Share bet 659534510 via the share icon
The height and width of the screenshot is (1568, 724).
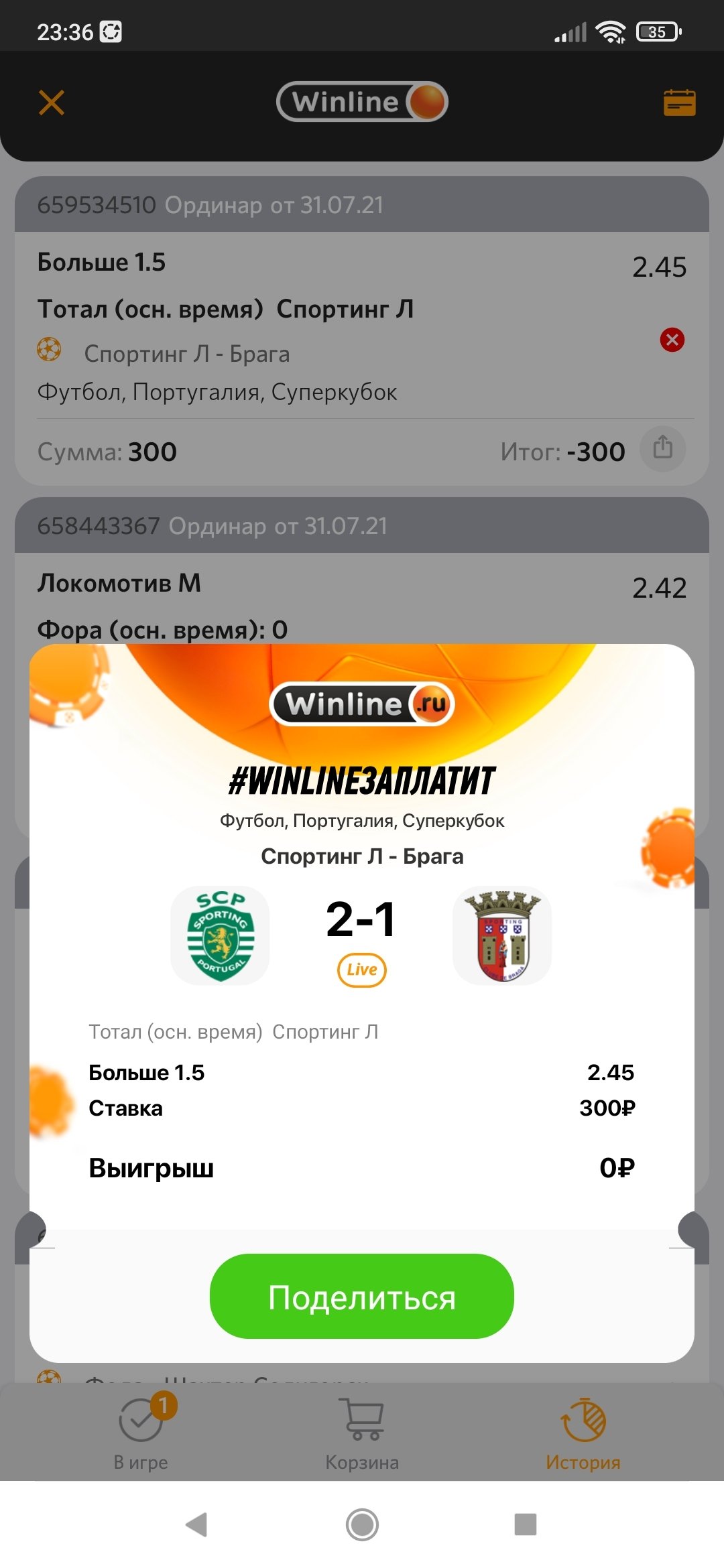(662, 448)
